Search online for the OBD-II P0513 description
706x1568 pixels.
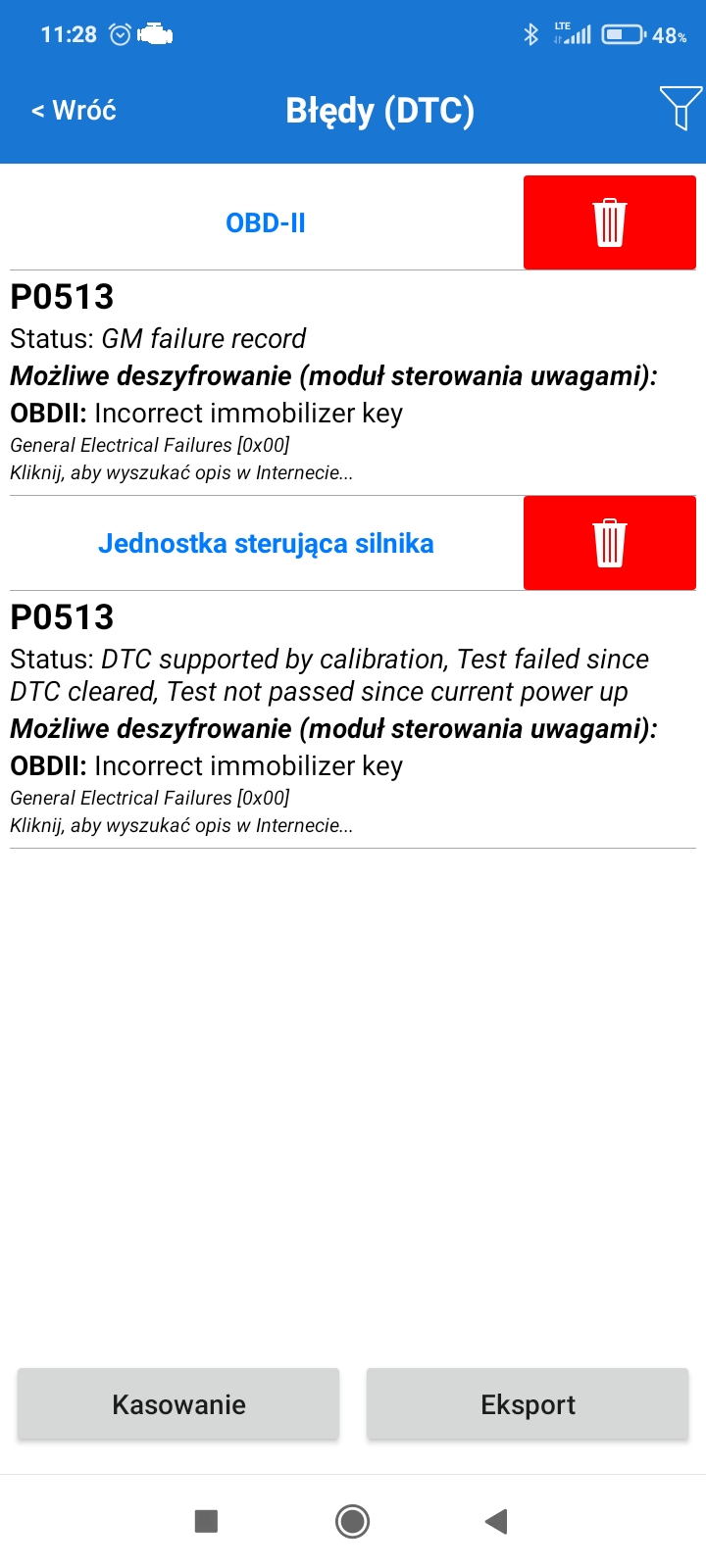[x=181, y=472]
